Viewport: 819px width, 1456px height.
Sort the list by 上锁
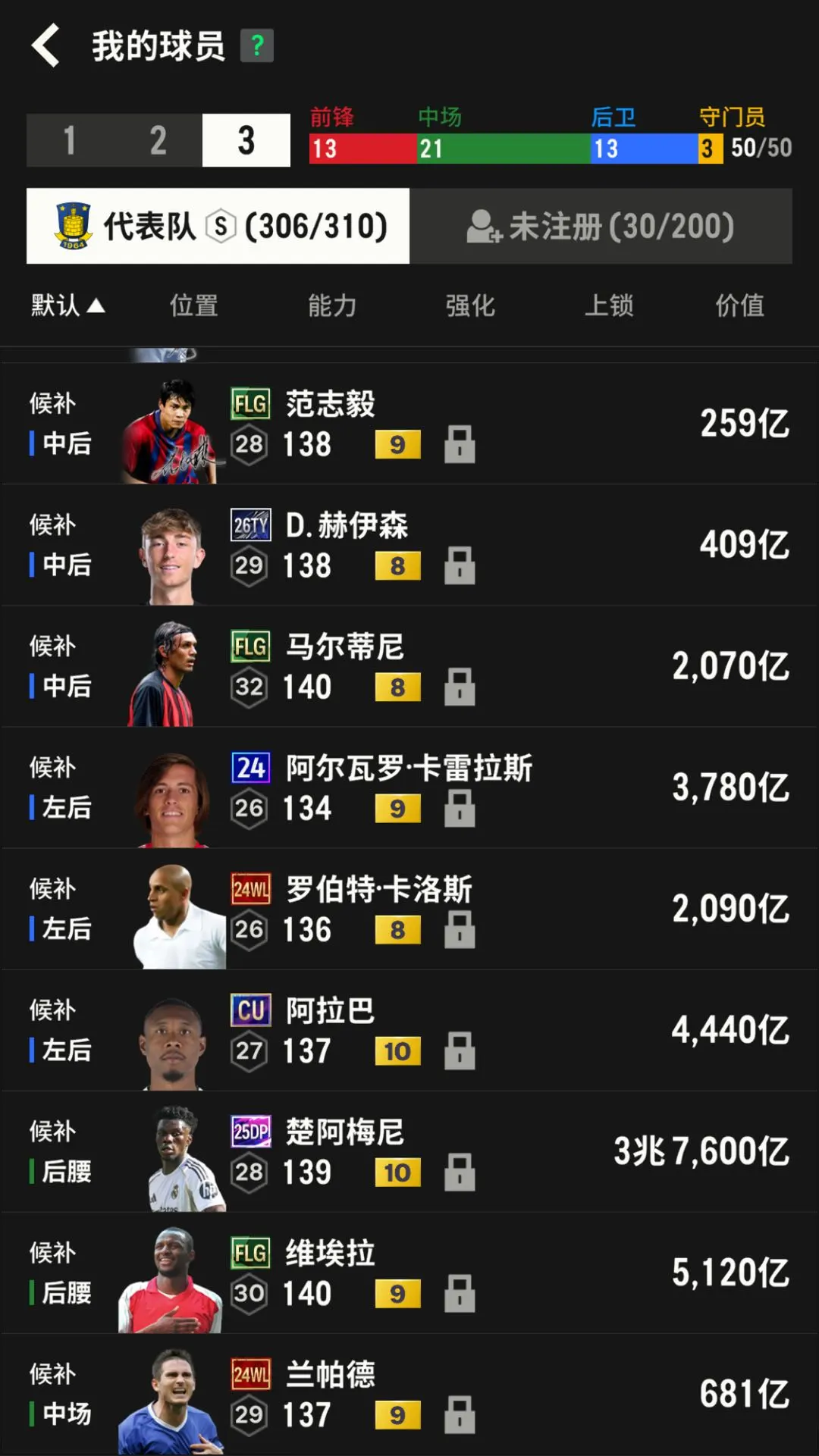point(609,305)
